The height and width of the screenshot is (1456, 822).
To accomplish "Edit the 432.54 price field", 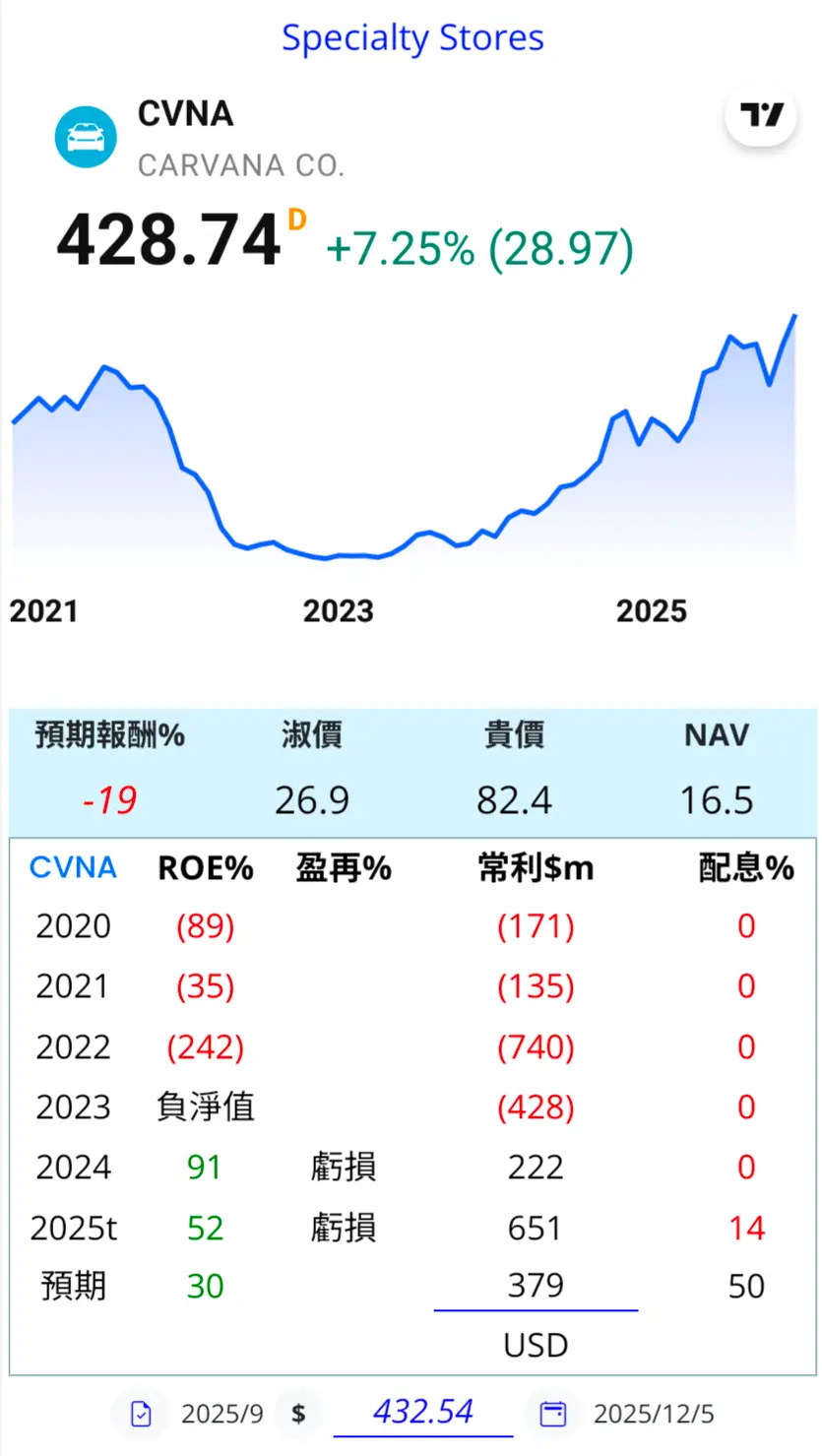I will [423, 1413].
